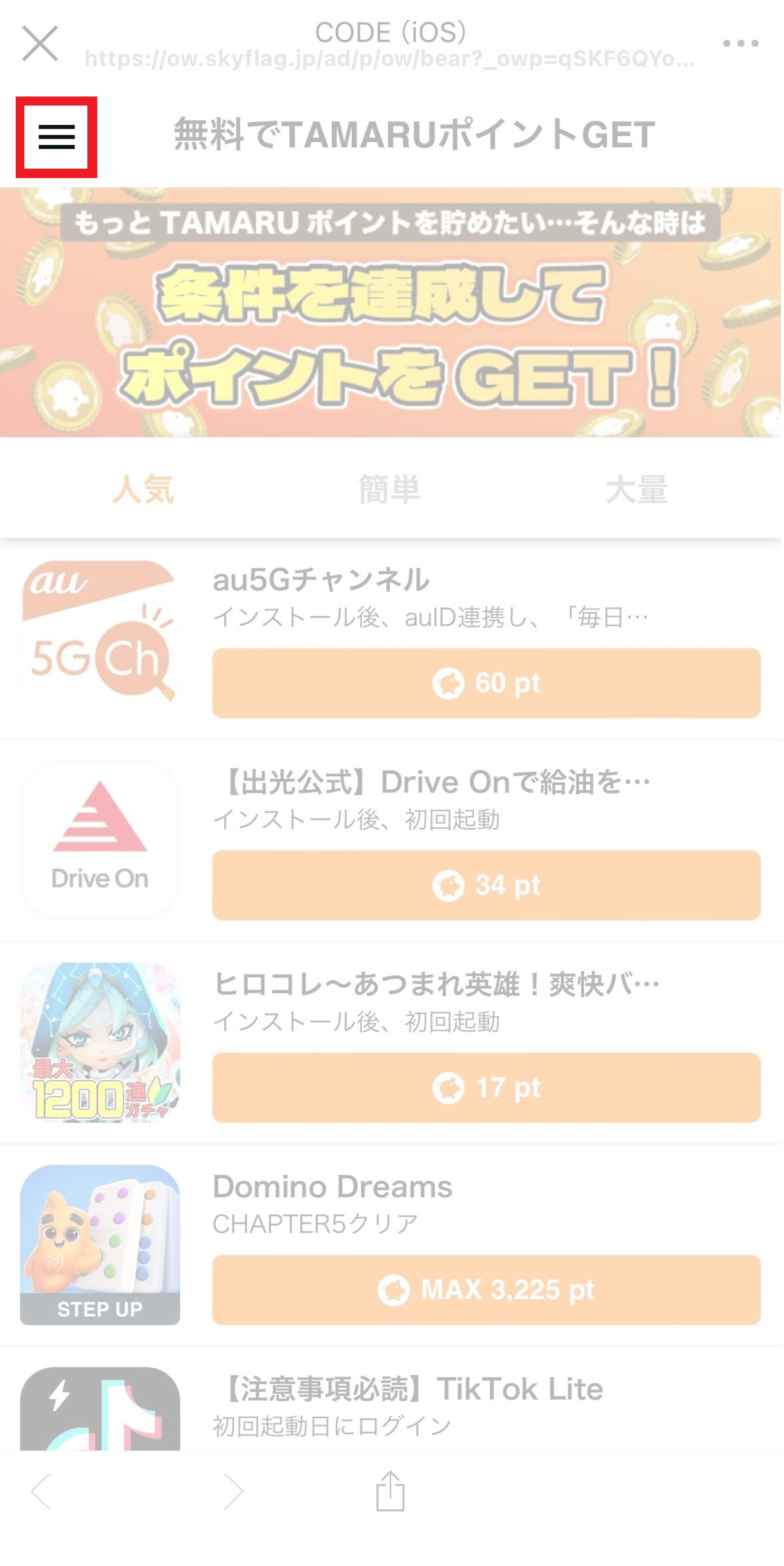The image size is (784, 1566).
Task: Tap the 60 pt button for au5Gチャンネル
Action: 486,683
